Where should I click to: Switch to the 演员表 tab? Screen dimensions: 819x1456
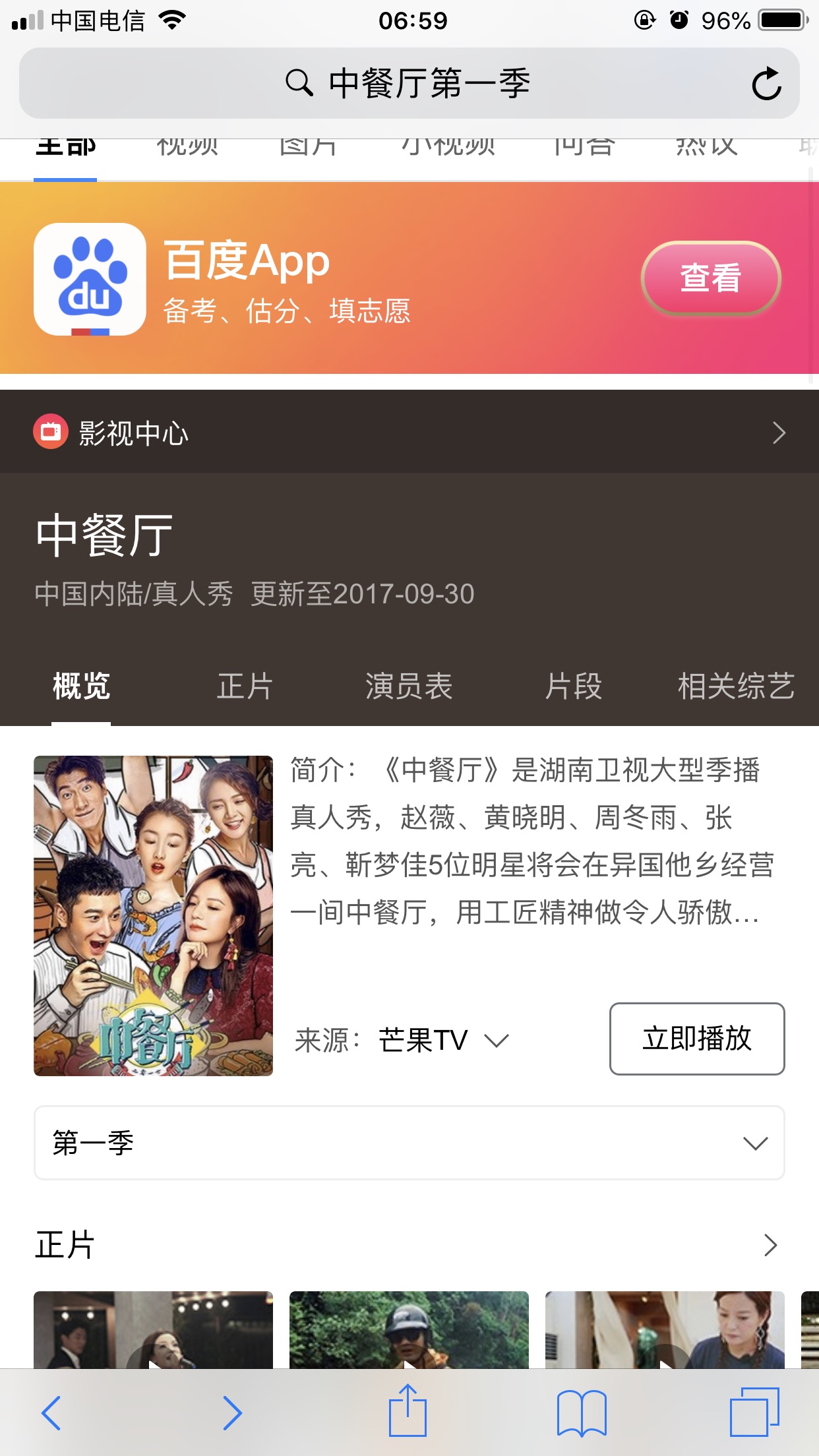pos(409,686)
